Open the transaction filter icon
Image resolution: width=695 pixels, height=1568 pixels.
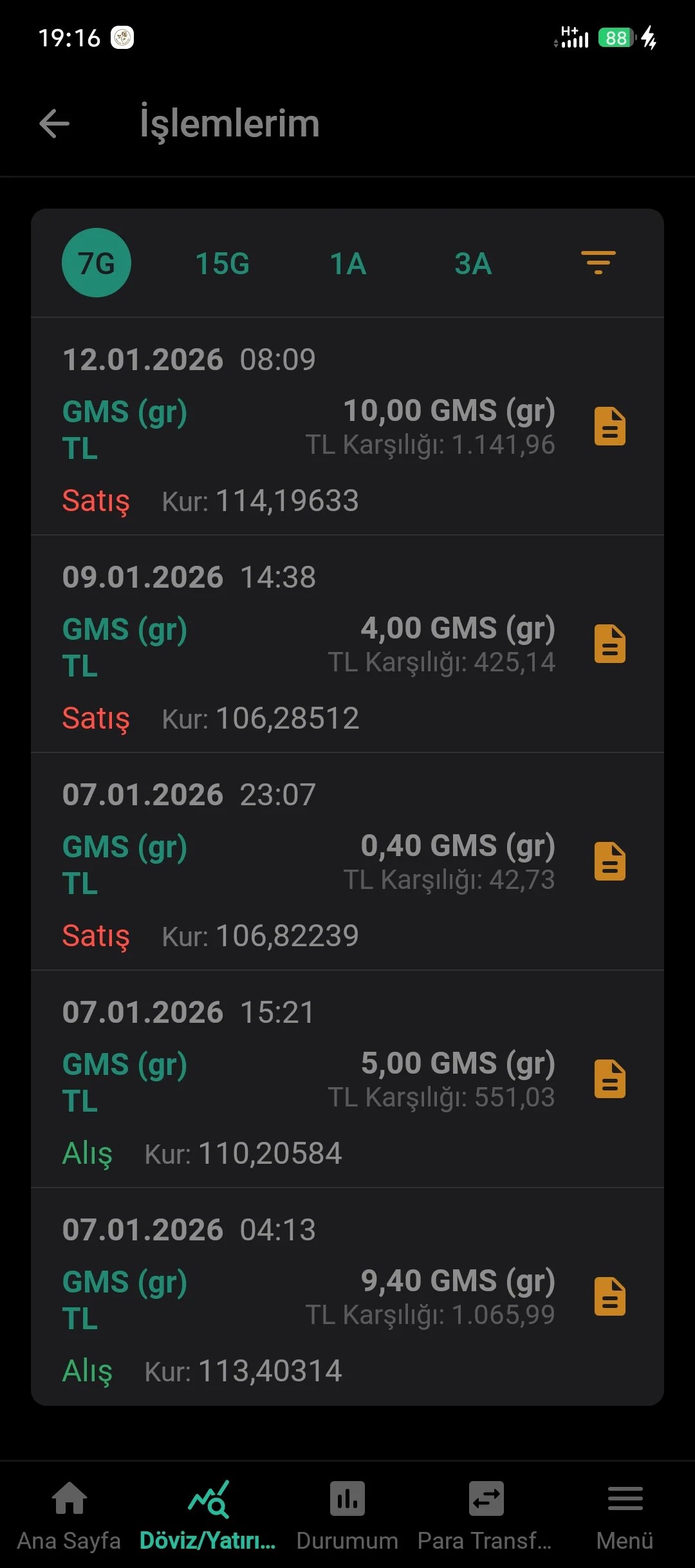pos(598,263)
